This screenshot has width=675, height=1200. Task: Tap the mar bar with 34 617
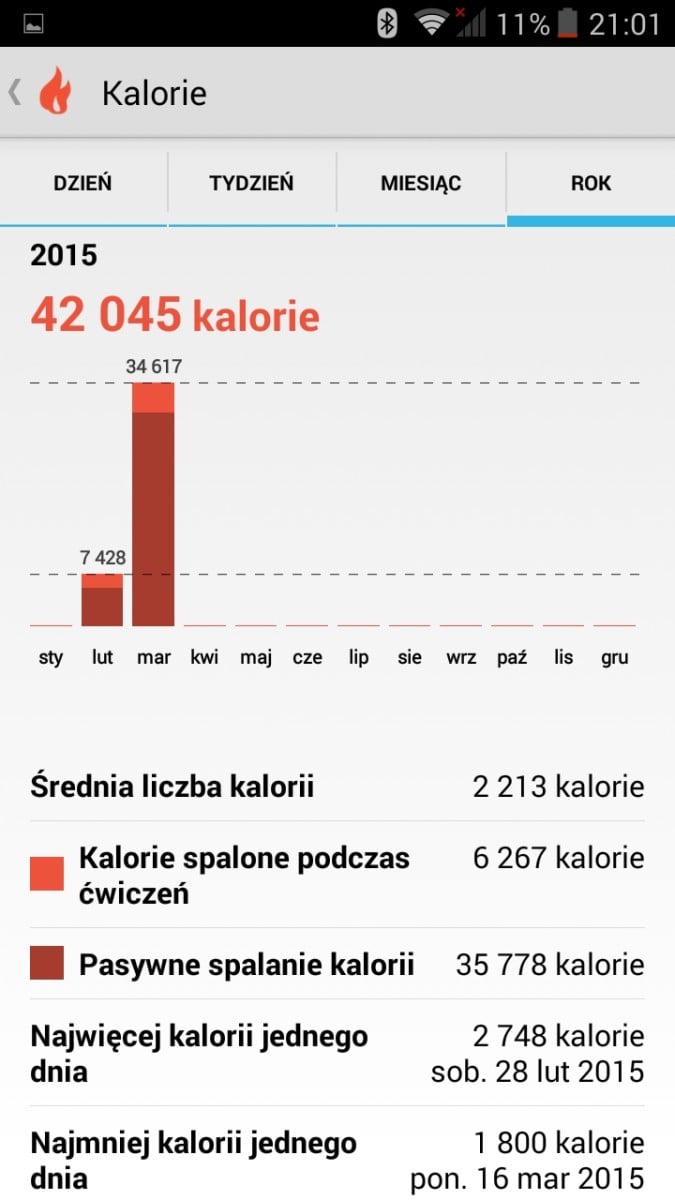(153, 504)
